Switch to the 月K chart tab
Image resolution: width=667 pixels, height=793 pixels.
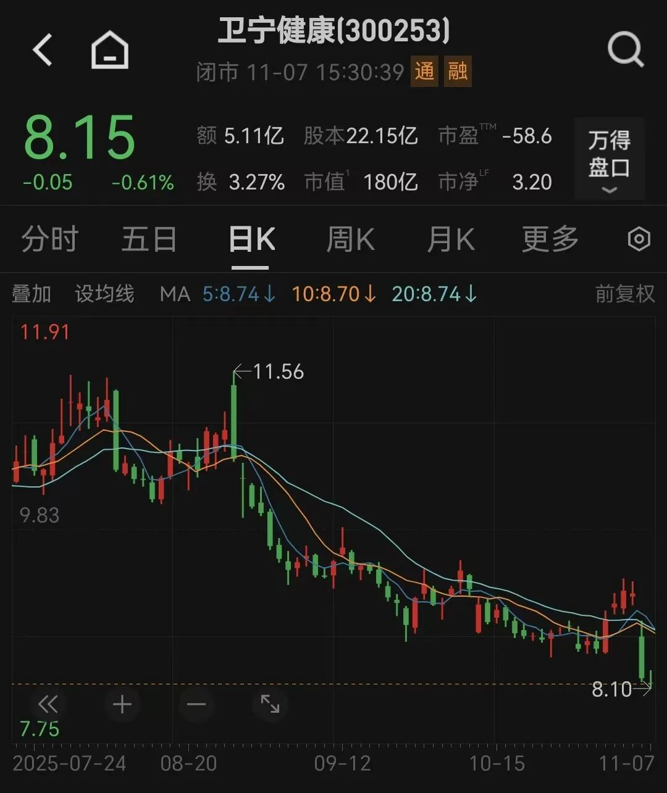click(450, 239)
